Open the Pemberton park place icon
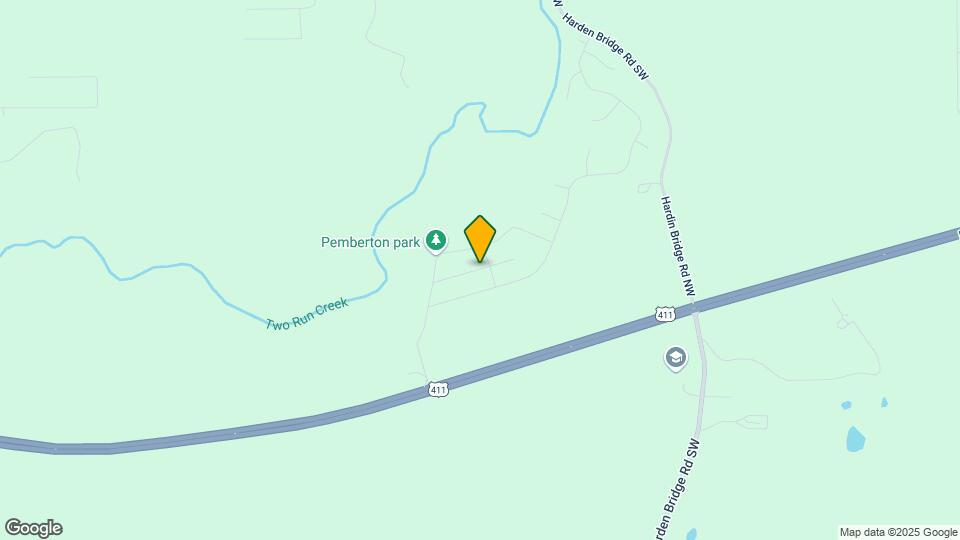The width and height of the screenshot is (960, 540). (x=435, y=240)
